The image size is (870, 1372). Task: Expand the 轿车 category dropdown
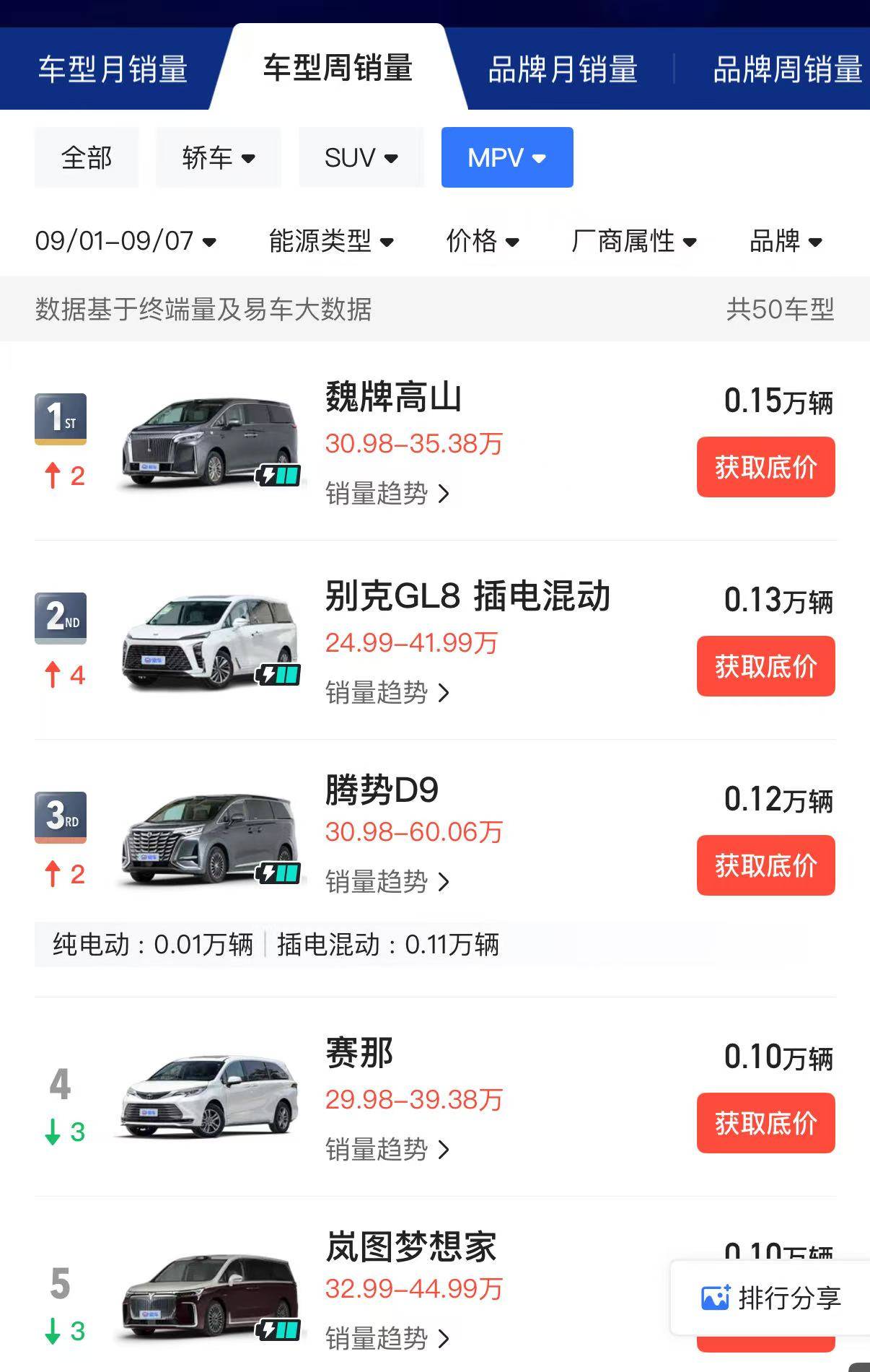click(x=218, y=157)
